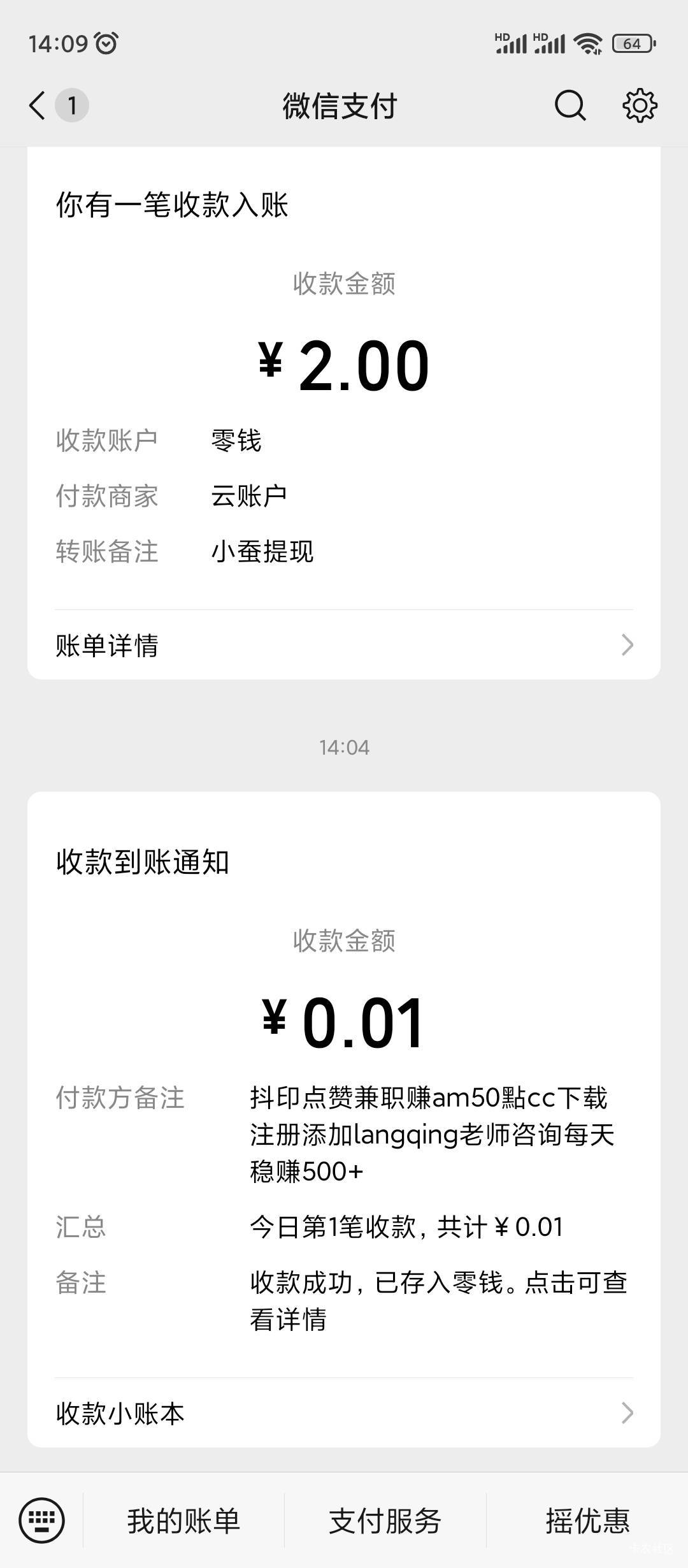Image resolution: width=688 pixels, height=1568 pixels.
Task: Open 摇优惠 menu
Action: click(x=587, y=1521)
